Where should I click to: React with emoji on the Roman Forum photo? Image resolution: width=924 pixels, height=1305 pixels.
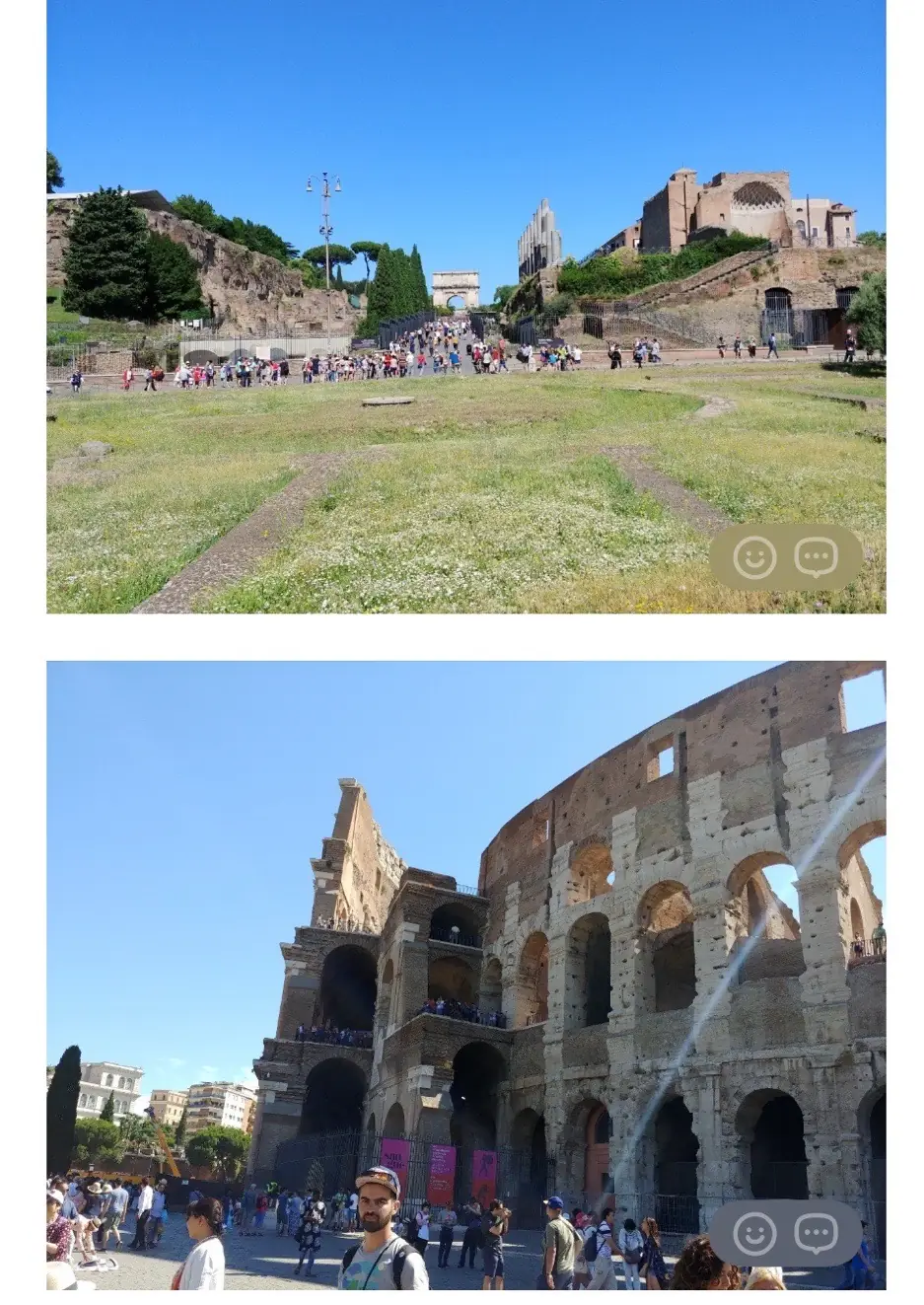(754, 557)
